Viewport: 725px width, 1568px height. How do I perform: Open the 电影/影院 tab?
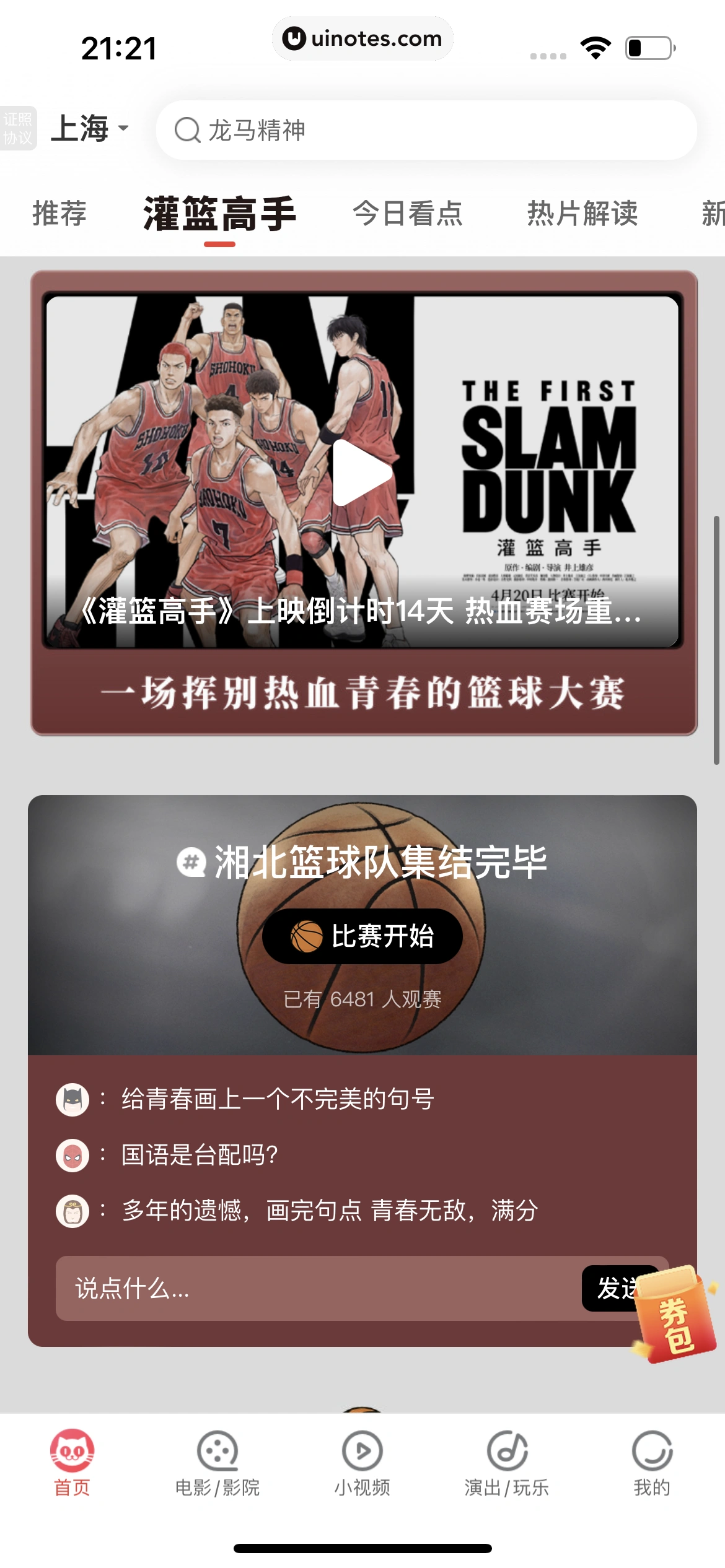217,1462
